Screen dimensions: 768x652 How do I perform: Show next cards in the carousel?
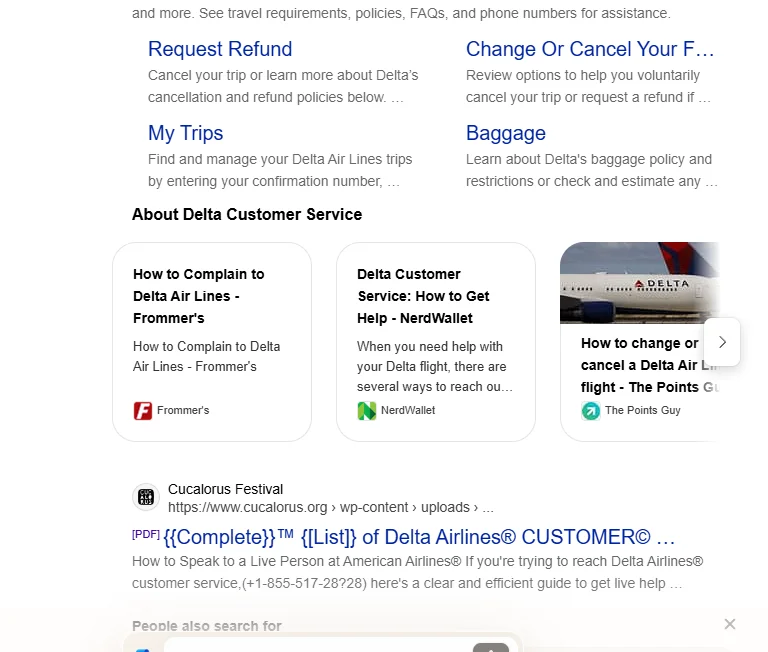[x=722, y=342]
